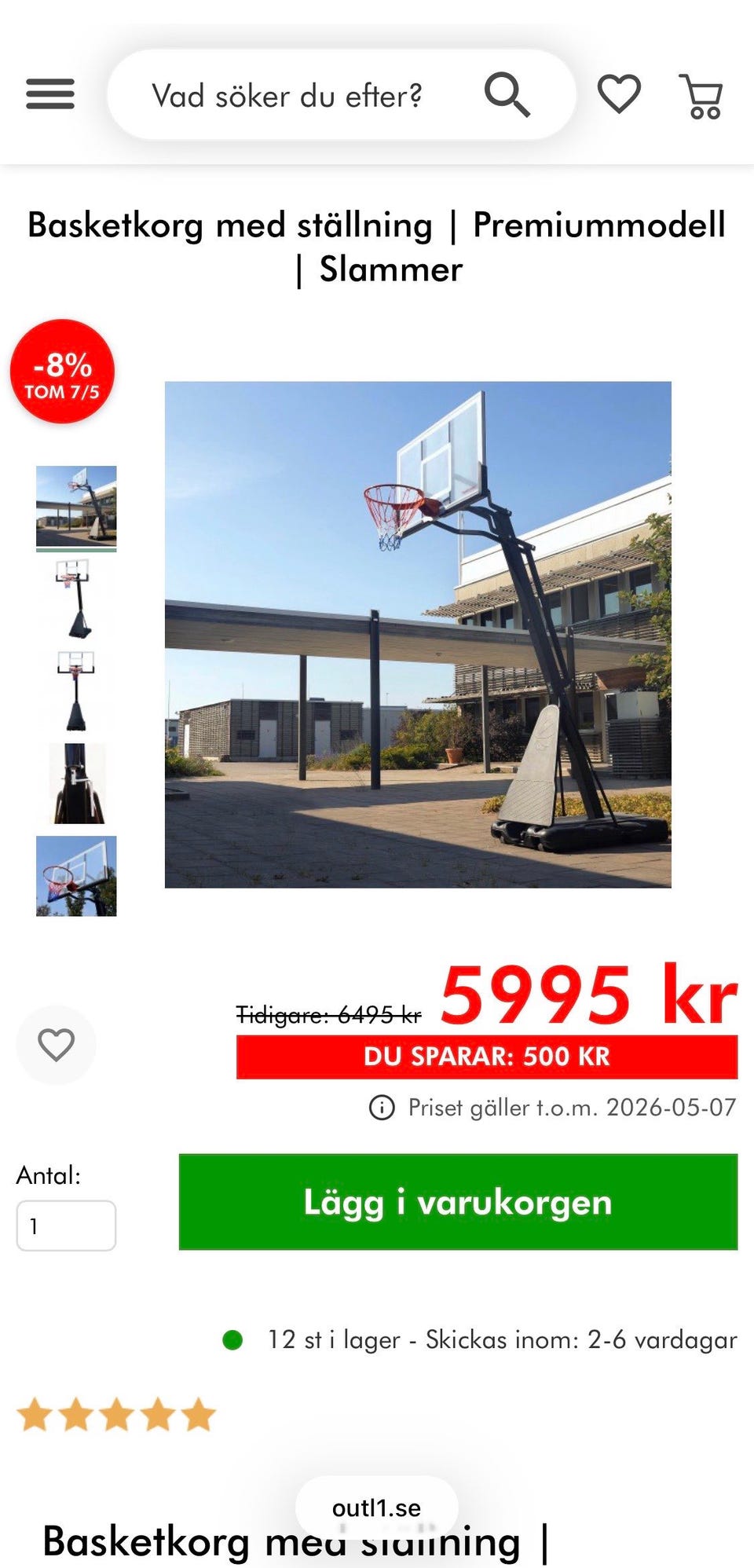
Task: Click the green in-stock status indicator
Action: coord(233,1339)
